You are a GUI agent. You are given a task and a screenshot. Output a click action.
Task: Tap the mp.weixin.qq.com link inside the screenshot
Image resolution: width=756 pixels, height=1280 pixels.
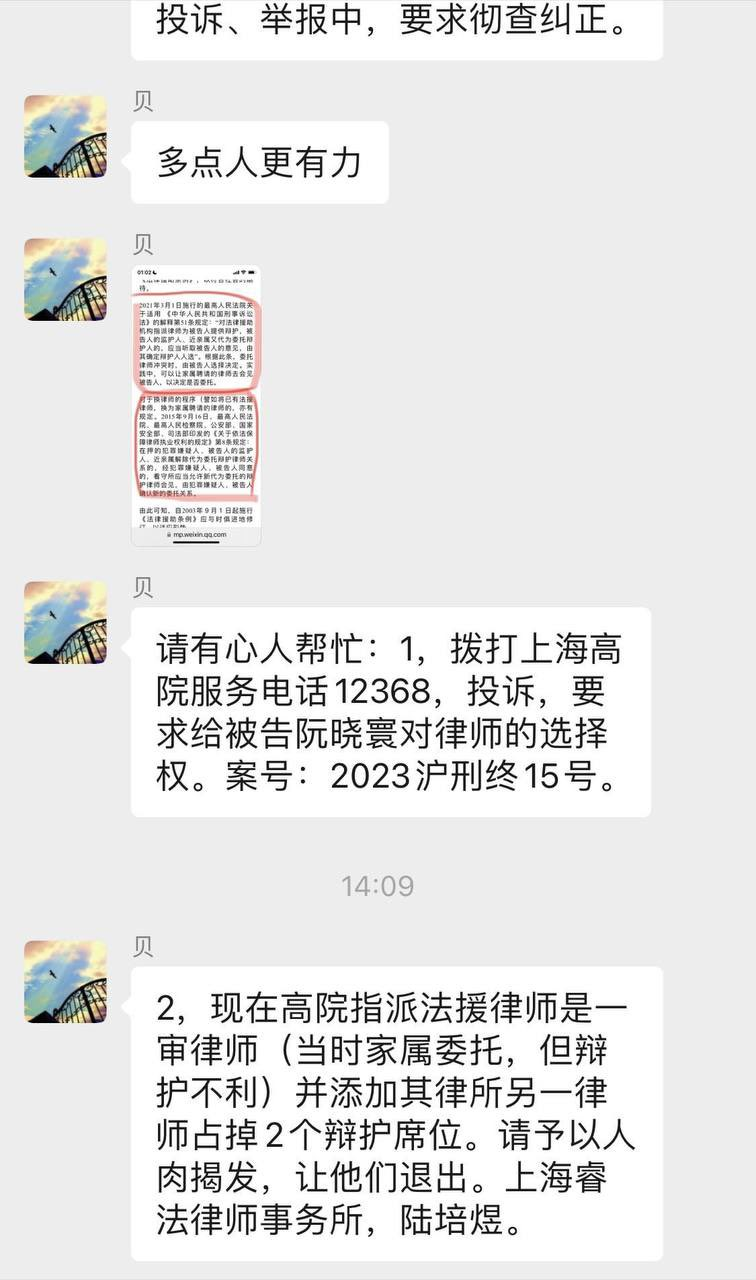pyautogui.click(x=199, y=535)
